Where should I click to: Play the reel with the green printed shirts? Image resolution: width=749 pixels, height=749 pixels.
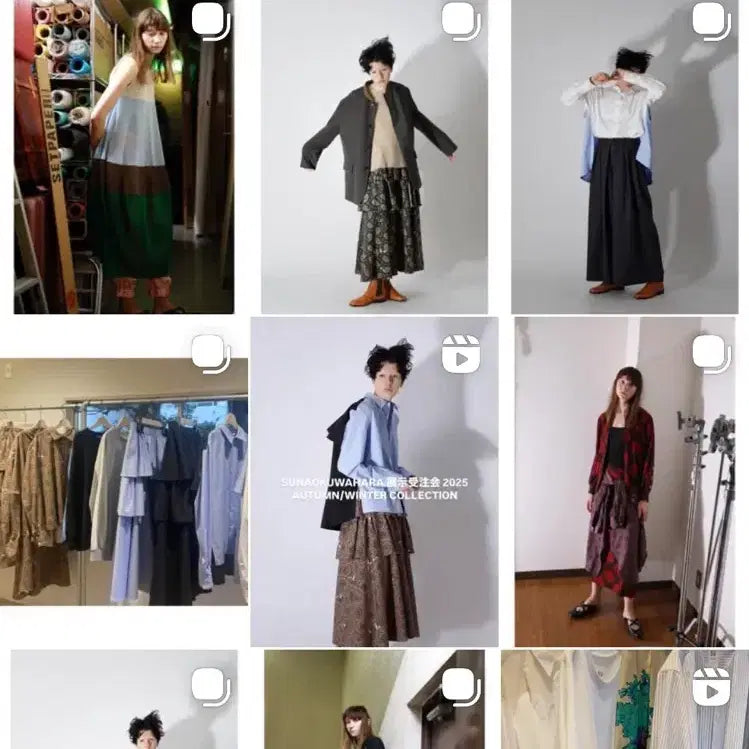[x=625, y=699]
